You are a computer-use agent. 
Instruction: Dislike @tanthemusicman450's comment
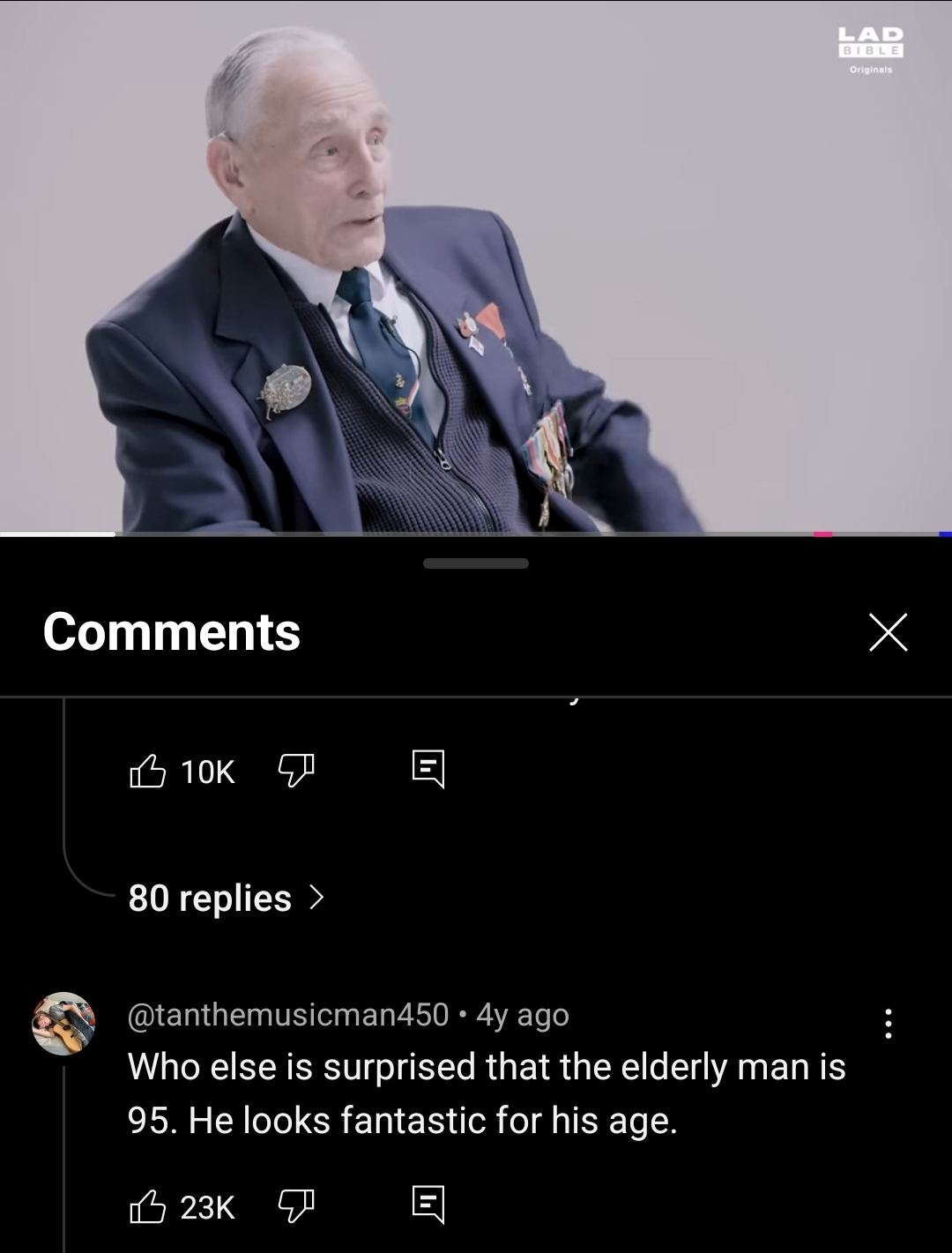pyautogui.click(x=296, y=1205)
